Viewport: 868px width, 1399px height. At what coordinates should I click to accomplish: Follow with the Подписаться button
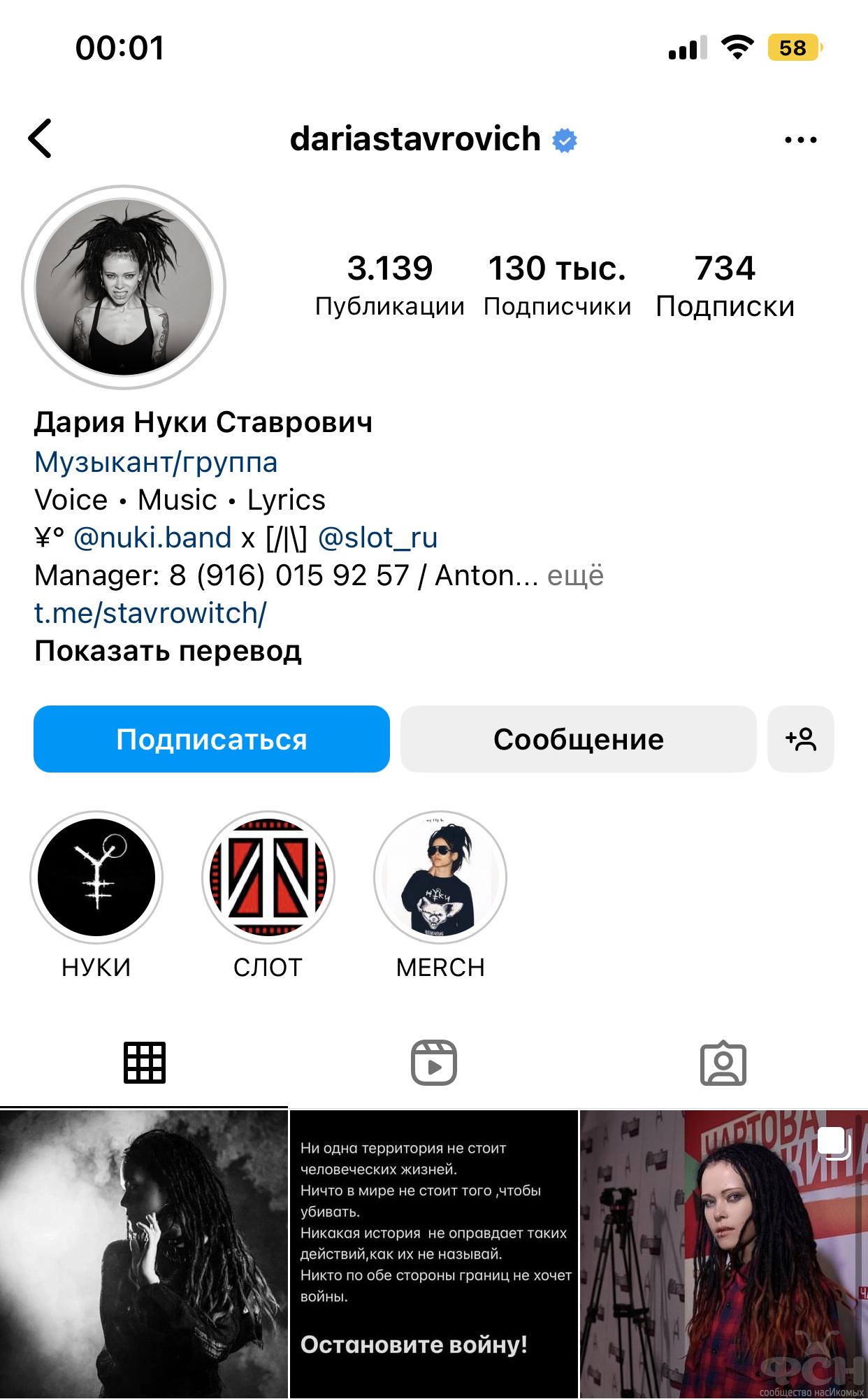[x=212, y=739]
